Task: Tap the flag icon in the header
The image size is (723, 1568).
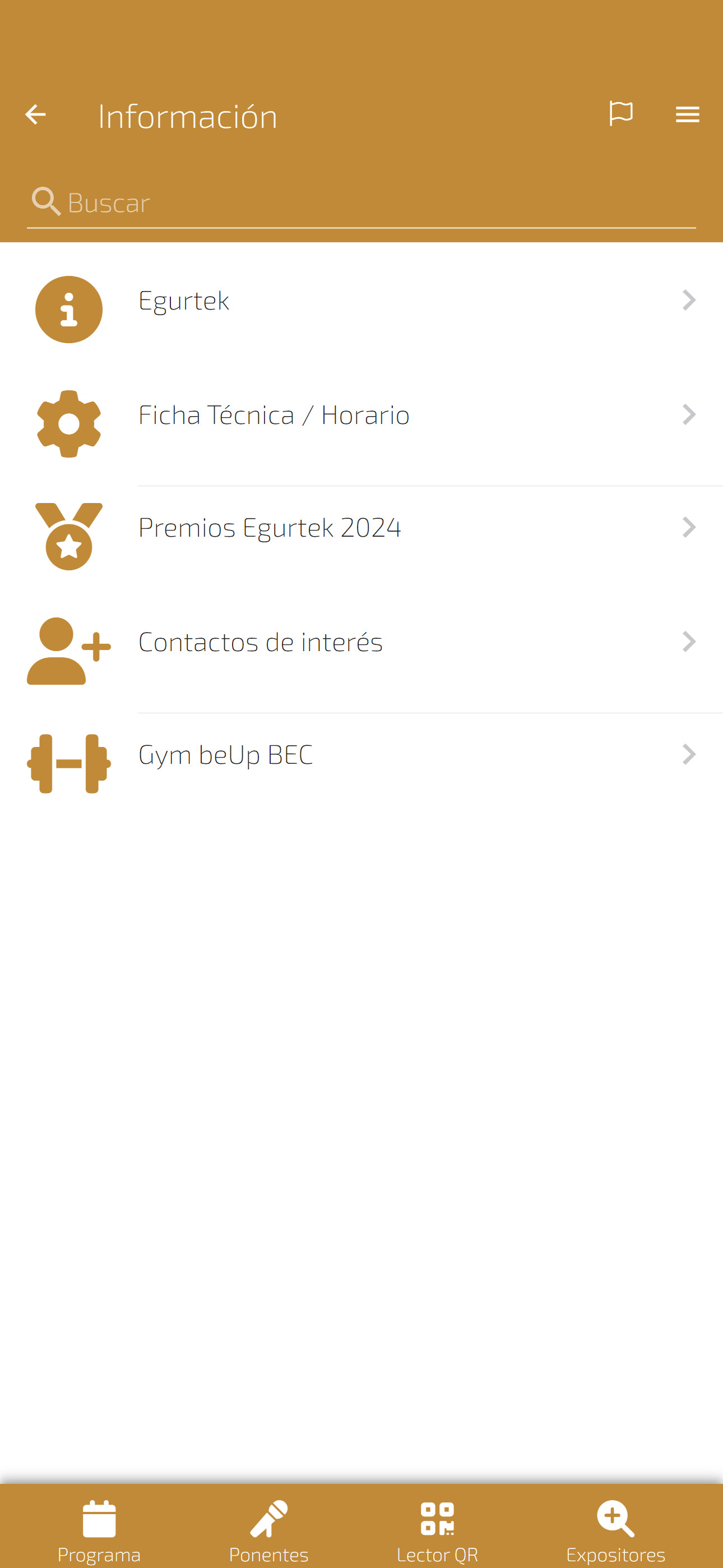Action: (x=621, y=114)
